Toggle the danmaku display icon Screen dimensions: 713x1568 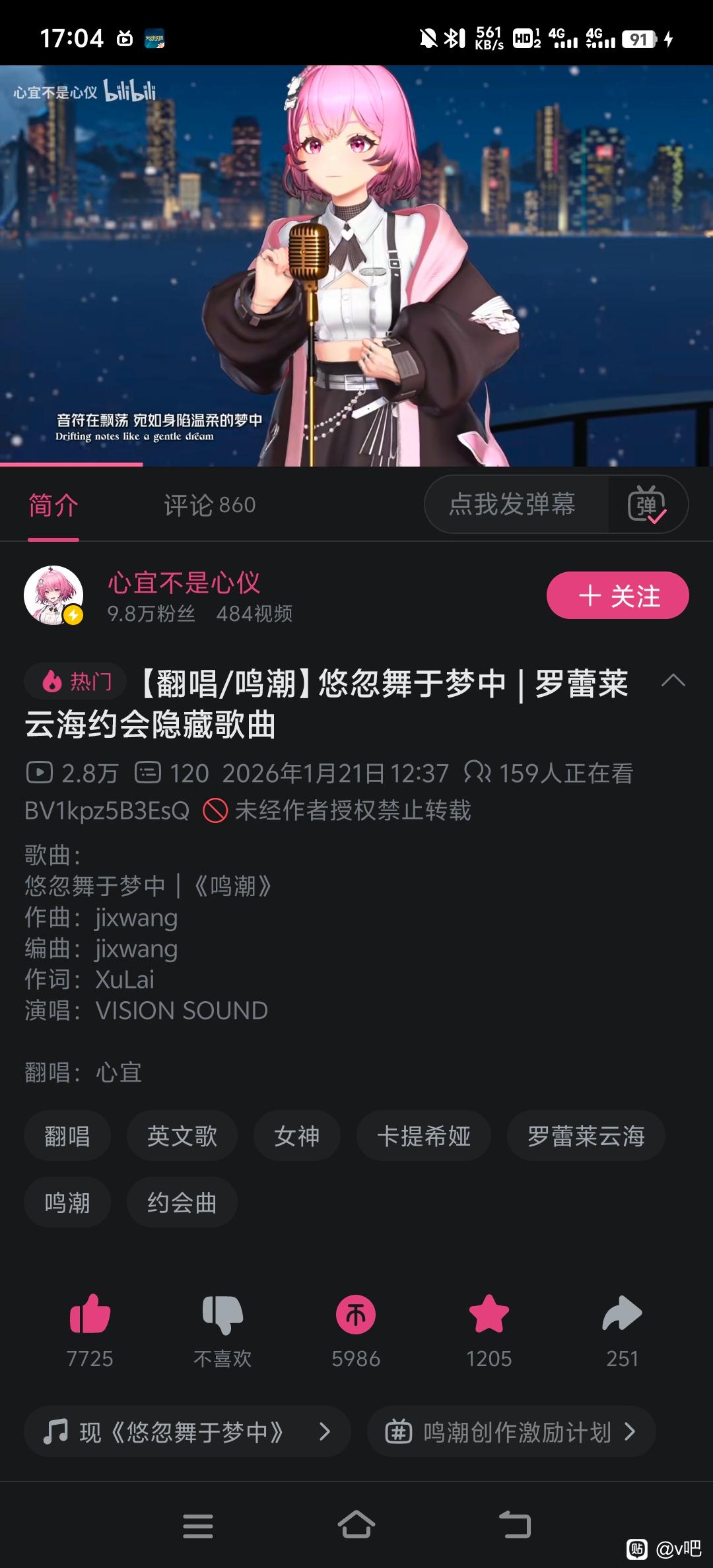coord(646,505)
